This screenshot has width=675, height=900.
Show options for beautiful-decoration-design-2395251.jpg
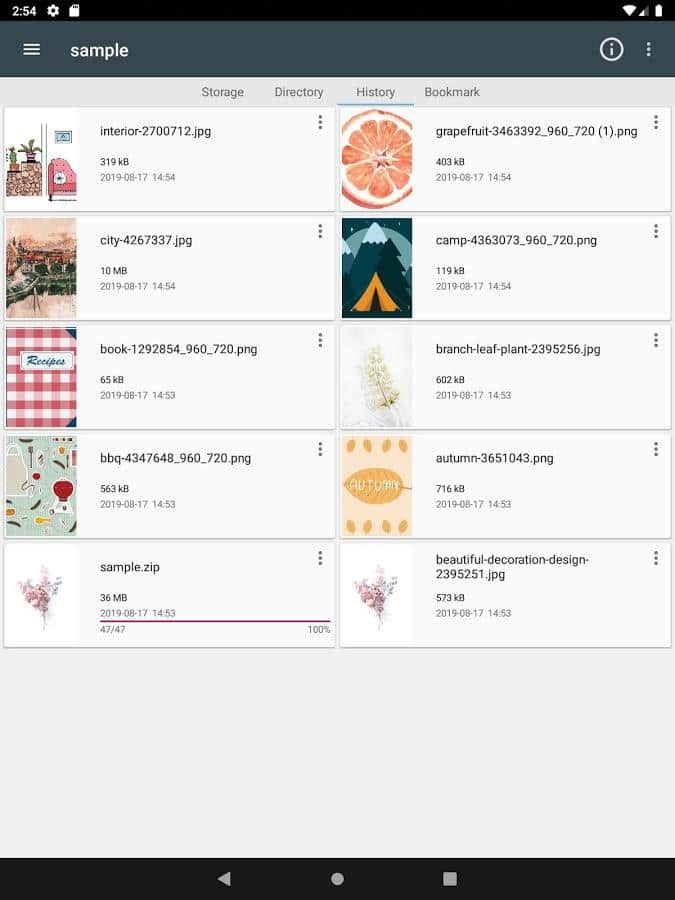tap(656, 559)
